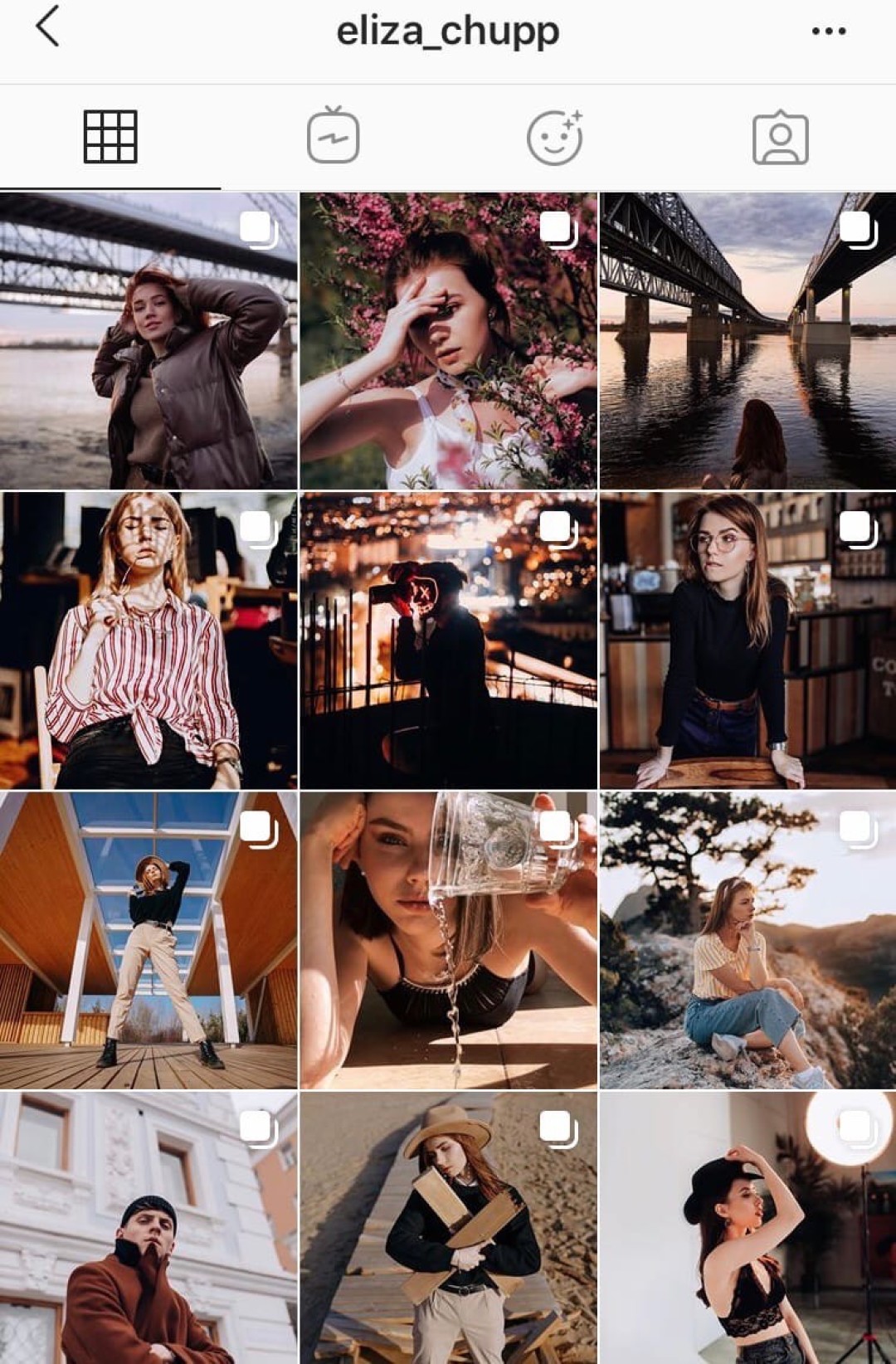View the tagged photos tab
896x1364 pixels.
[x=780, y=139]
